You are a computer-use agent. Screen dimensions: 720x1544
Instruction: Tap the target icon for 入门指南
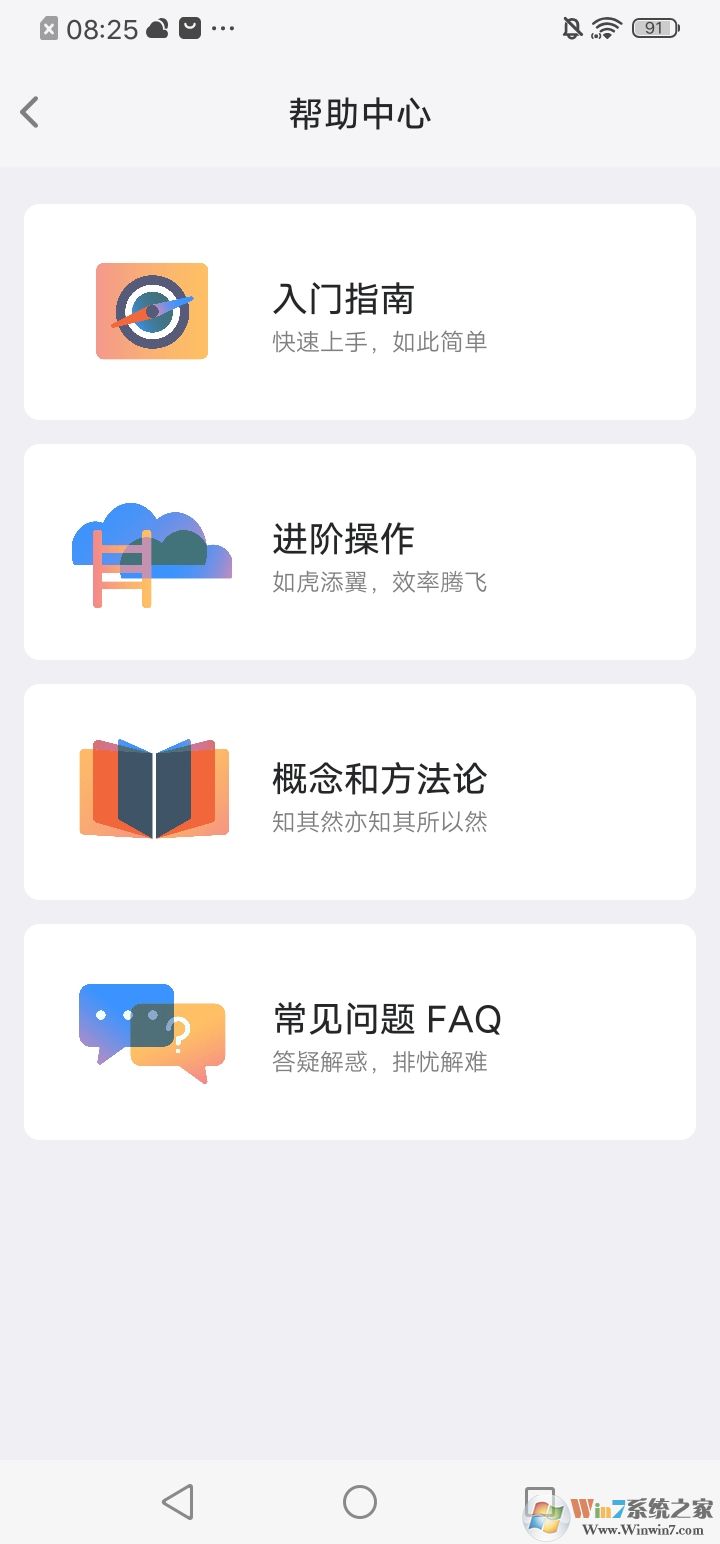point(151,311)
